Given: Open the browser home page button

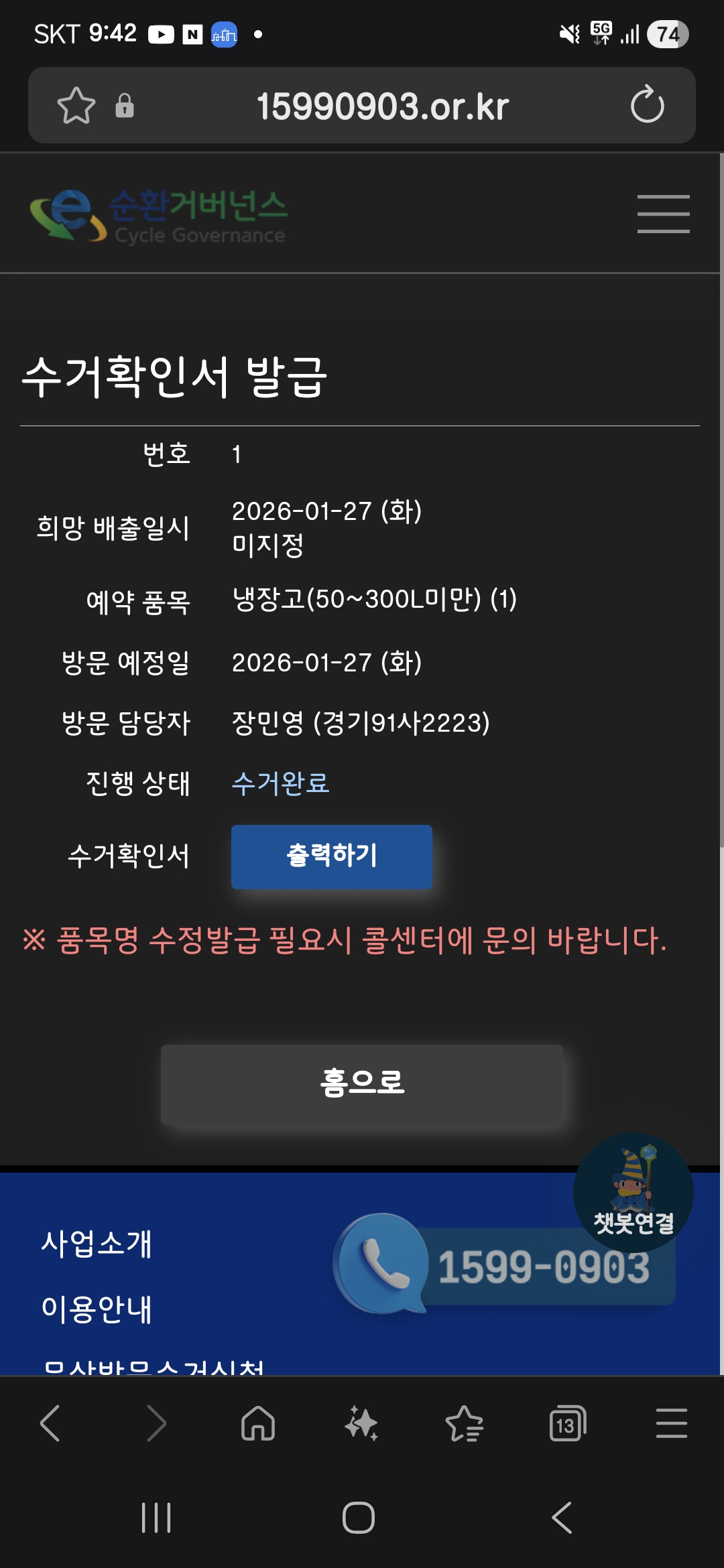Looking at the screenshot, I should 258,1423.
